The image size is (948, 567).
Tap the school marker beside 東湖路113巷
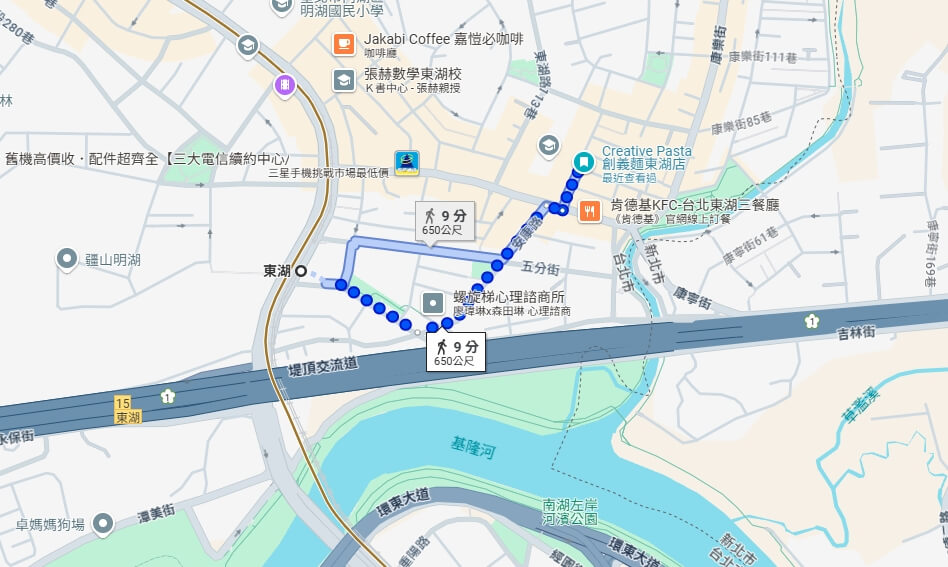click(547, 146)
